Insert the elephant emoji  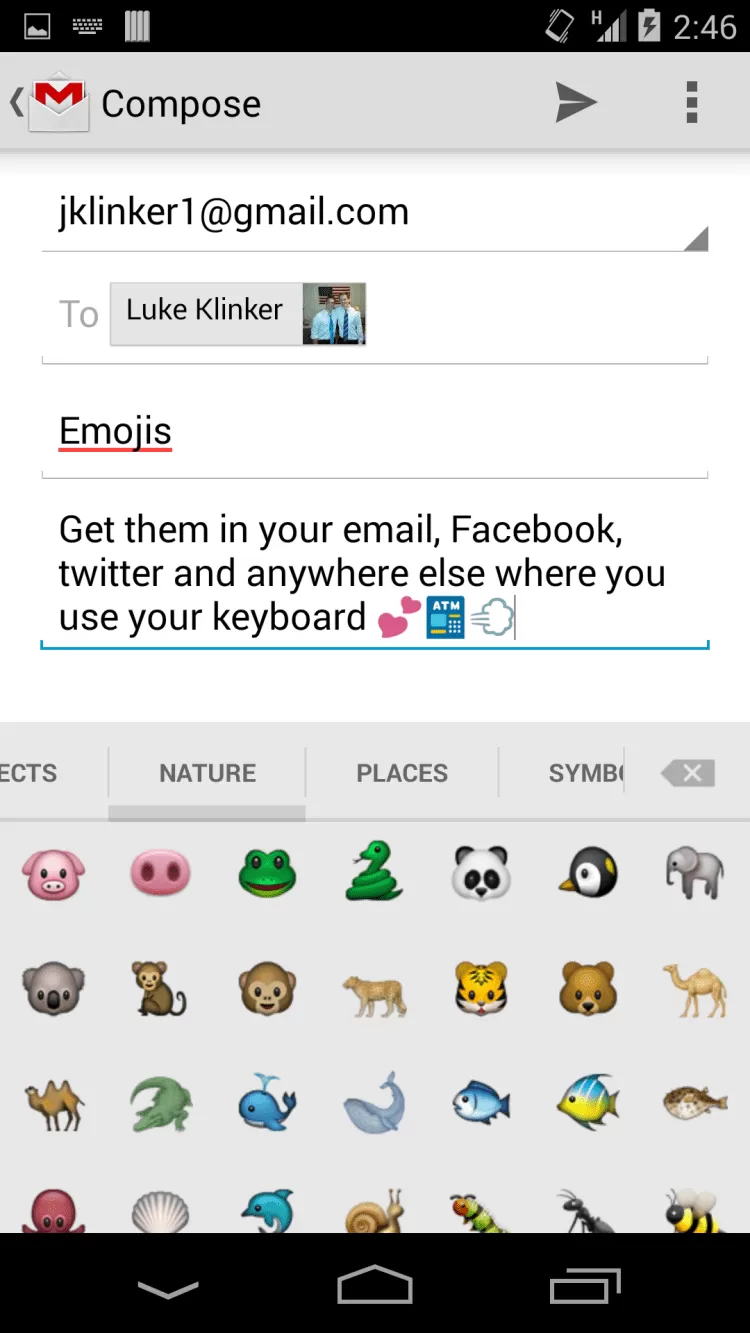point(694,871)
